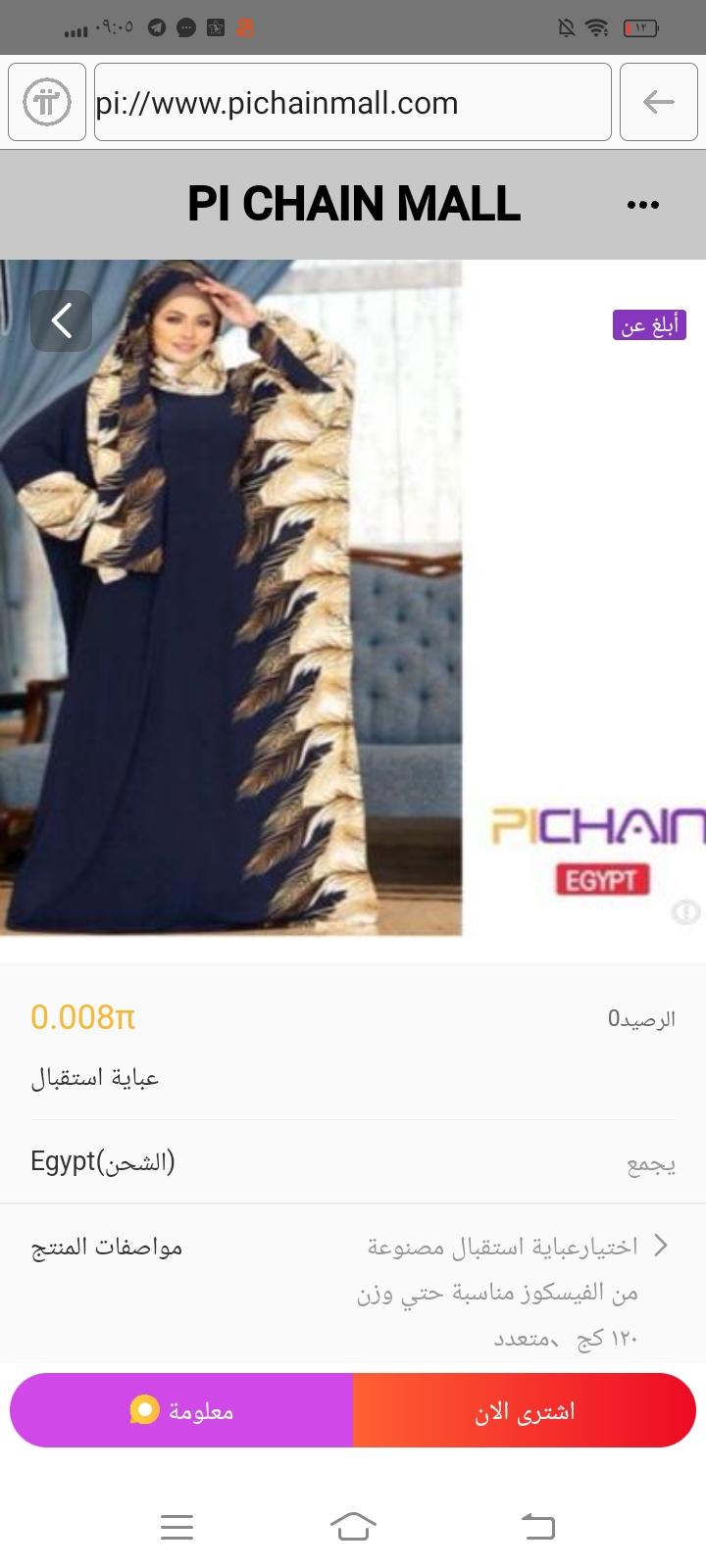Go to the phone home screen
The width and height of the screenshot is (706, 1568).
353,1526
